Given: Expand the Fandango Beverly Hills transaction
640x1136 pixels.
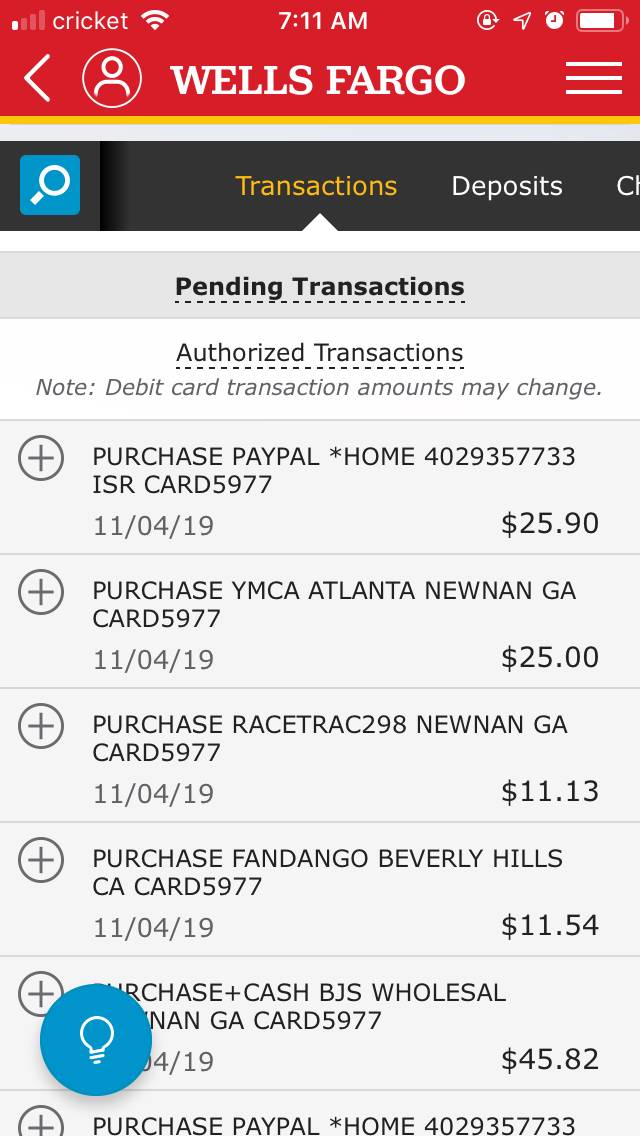Looking at the screenshot, I should 41,859.
